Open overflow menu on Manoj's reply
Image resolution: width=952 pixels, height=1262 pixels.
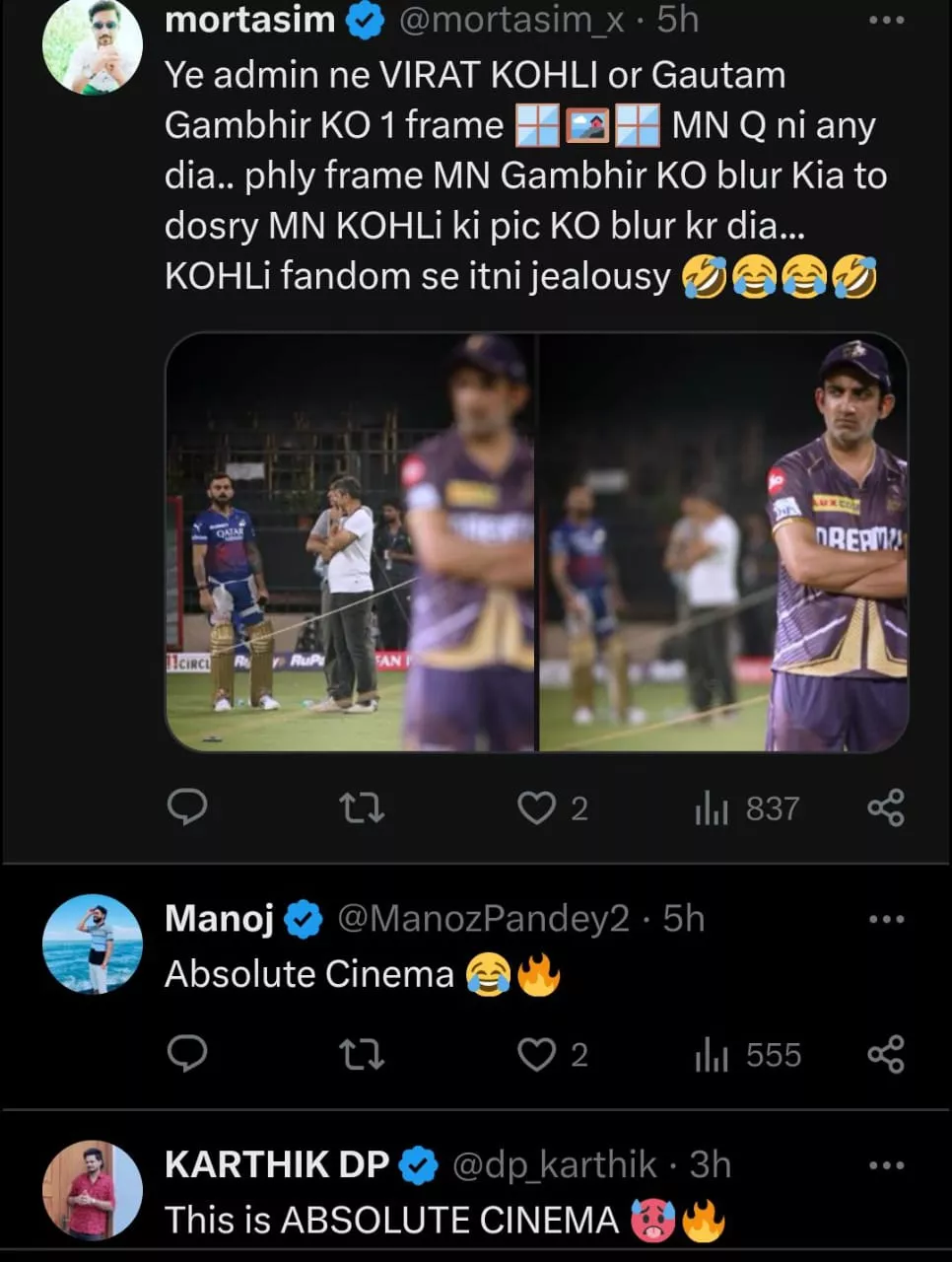point(886,920)
